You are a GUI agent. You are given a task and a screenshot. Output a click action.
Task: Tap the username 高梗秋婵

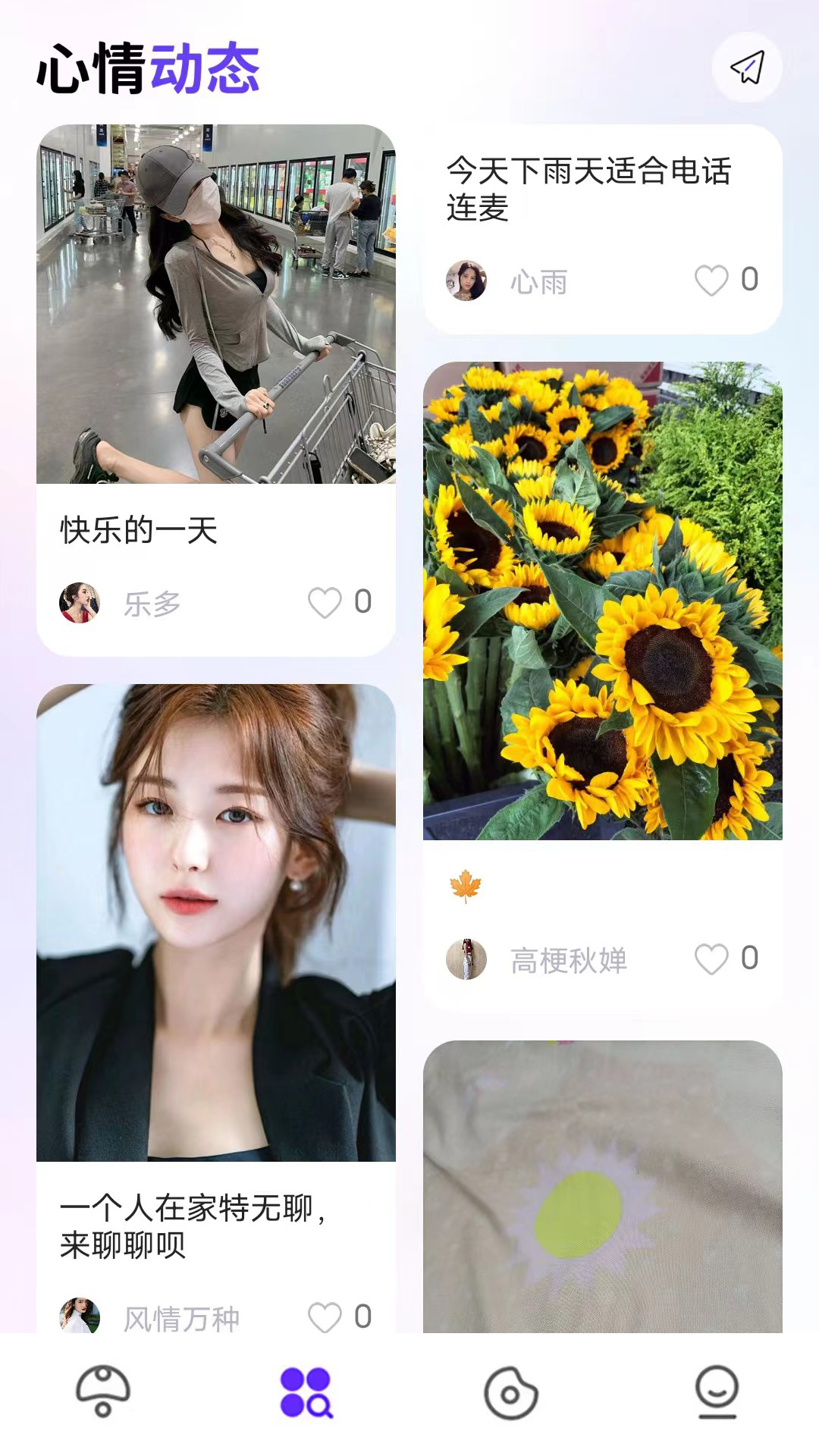coord(567,959)
